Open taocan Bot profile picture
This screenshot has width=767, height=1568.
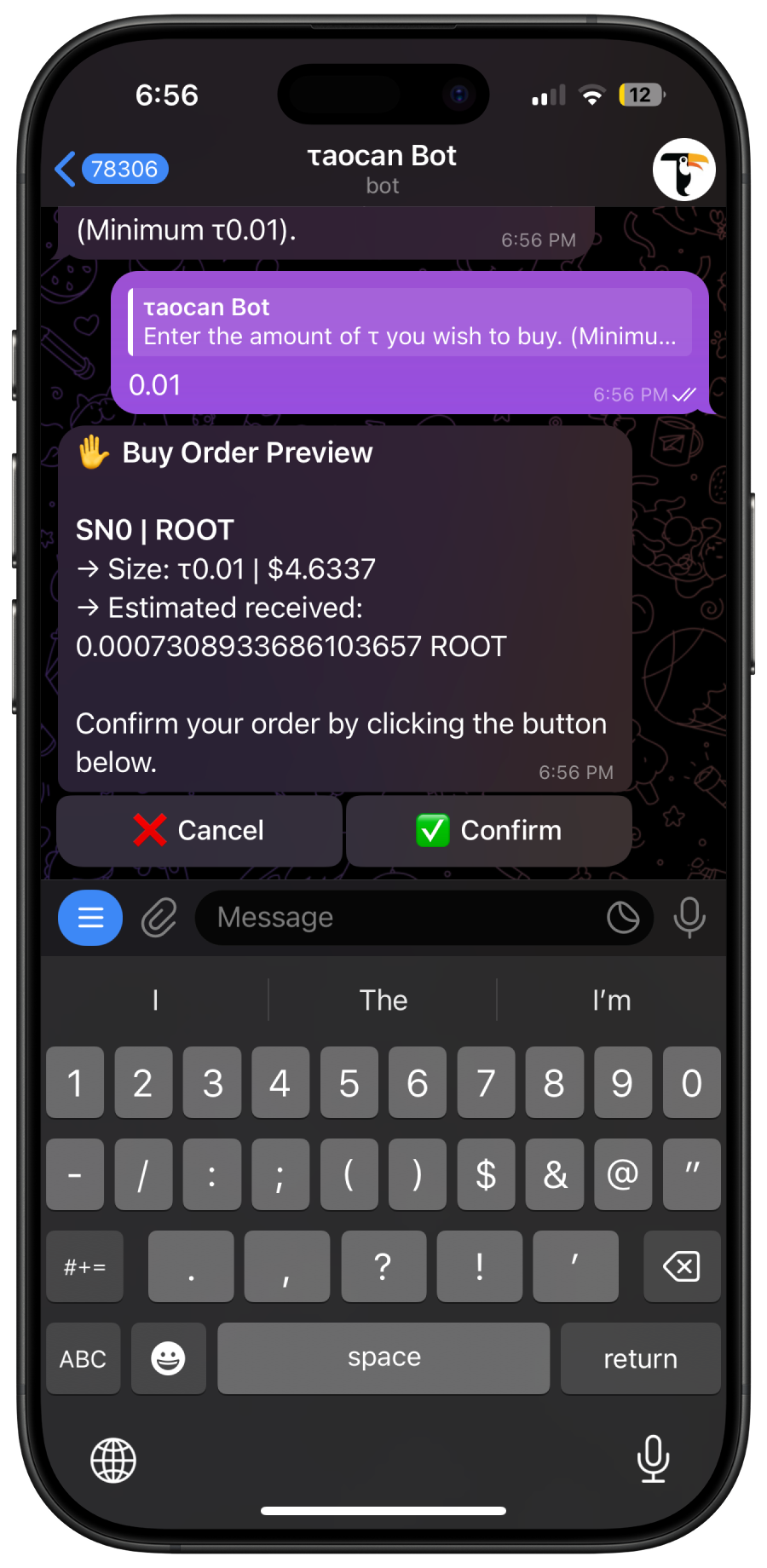(x=683, y=170)
